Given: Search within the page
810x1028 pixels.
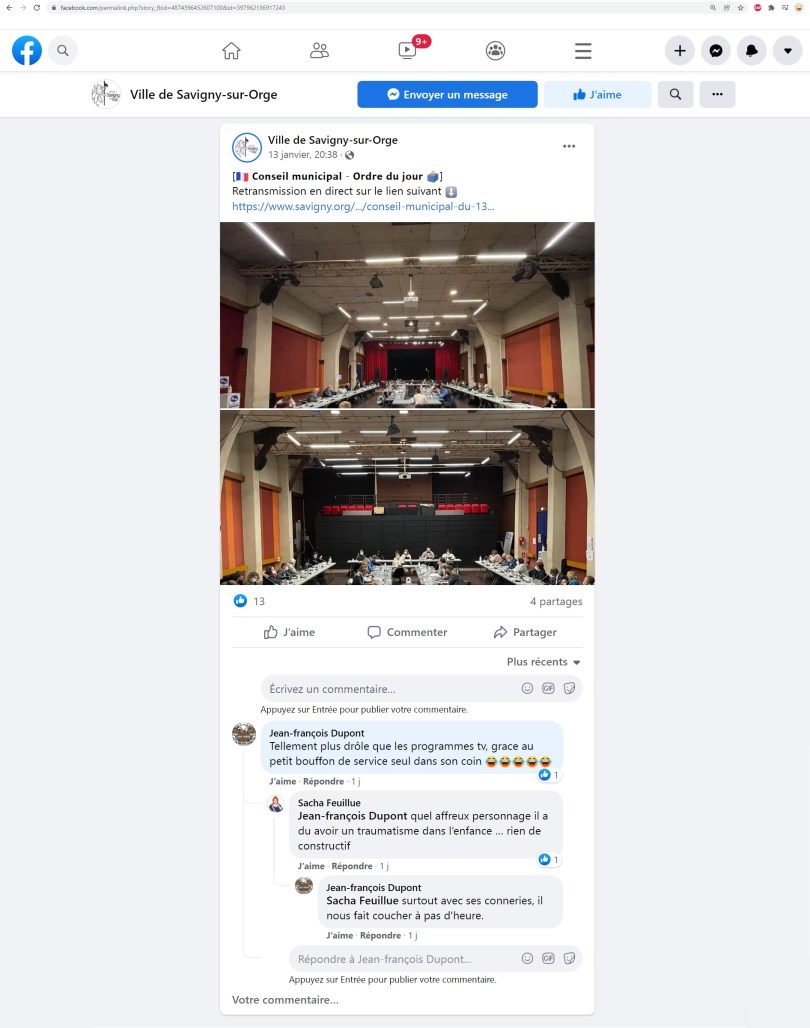Looking at the screenshot, I should [676, 95].
